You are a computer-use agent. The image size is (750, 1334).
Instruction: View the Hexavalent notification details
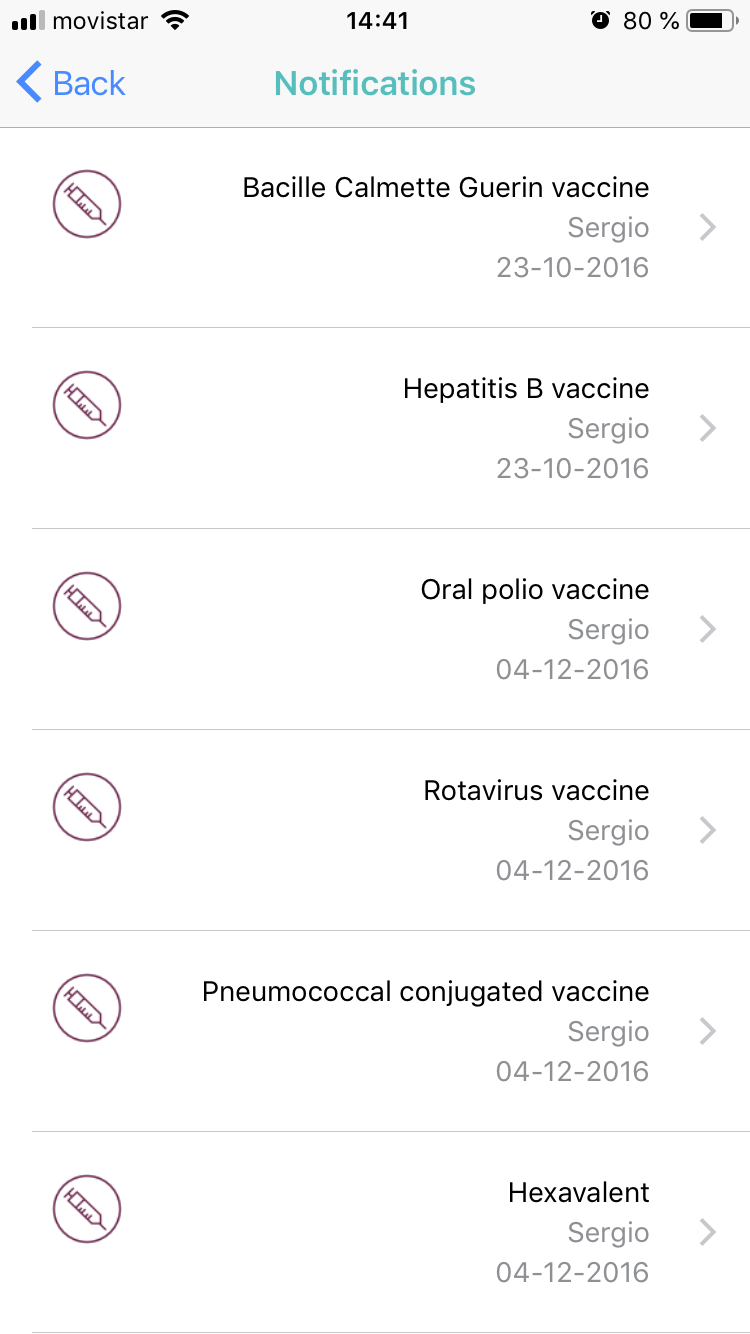pos(375,1232)
